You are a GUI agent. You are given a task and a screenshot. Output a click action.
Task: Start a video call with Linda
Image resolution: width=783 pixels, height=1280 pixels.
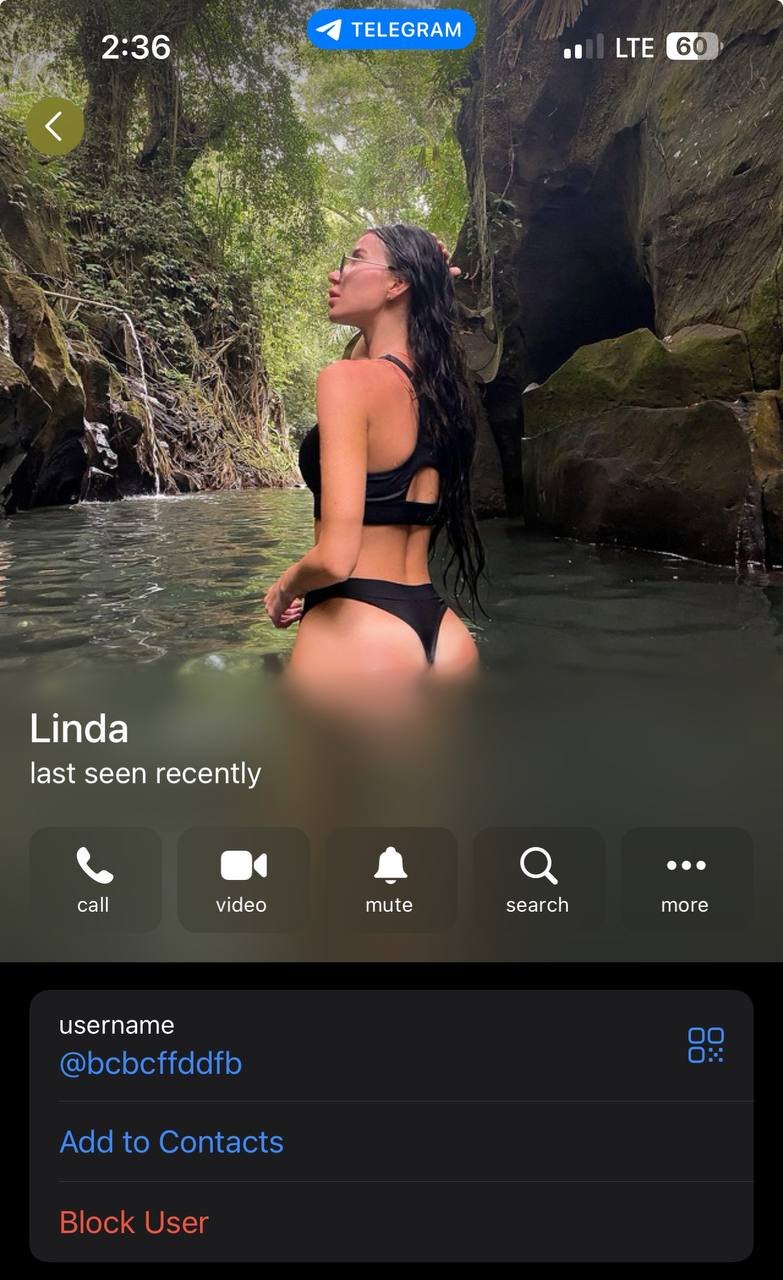(243, 880)
